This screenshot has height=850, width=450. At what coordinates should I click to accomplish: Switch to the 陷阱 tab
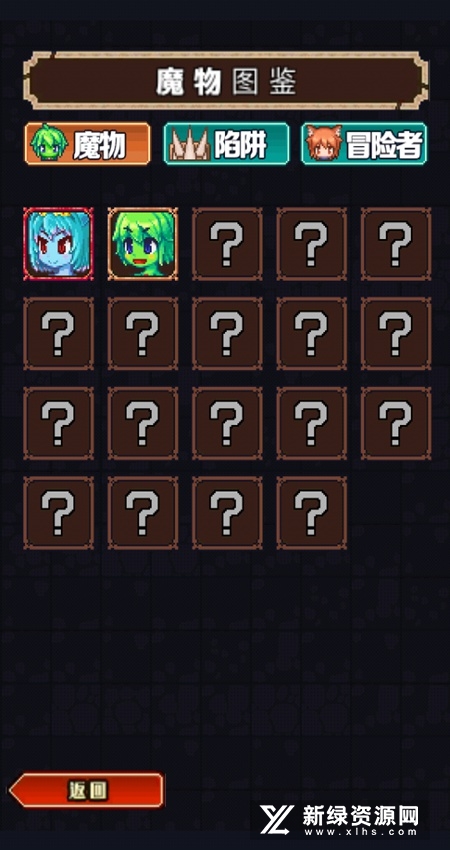click(x=226, y=144)
